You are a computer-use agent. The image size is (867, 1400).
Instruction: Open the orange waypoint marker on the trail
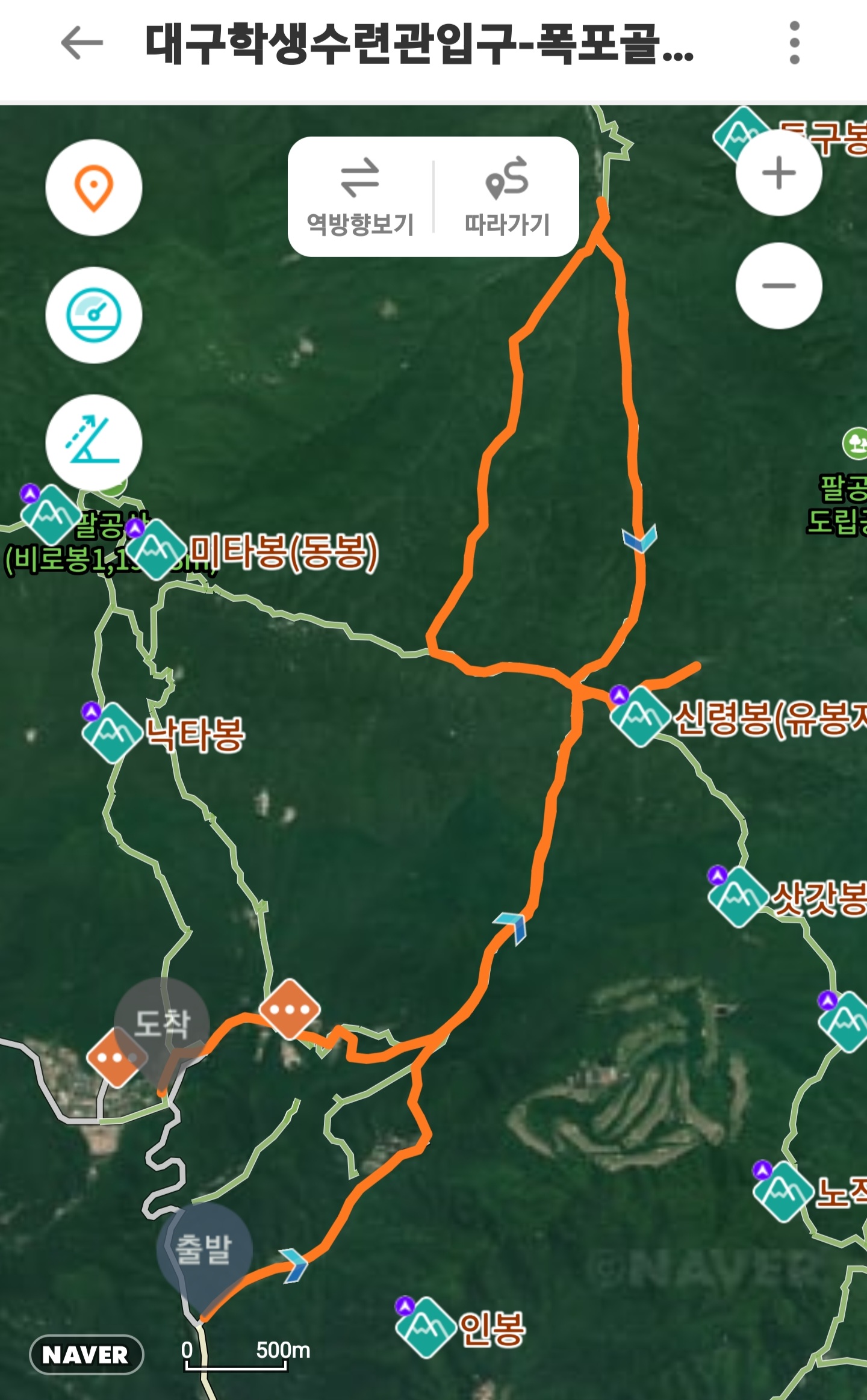290,1009
